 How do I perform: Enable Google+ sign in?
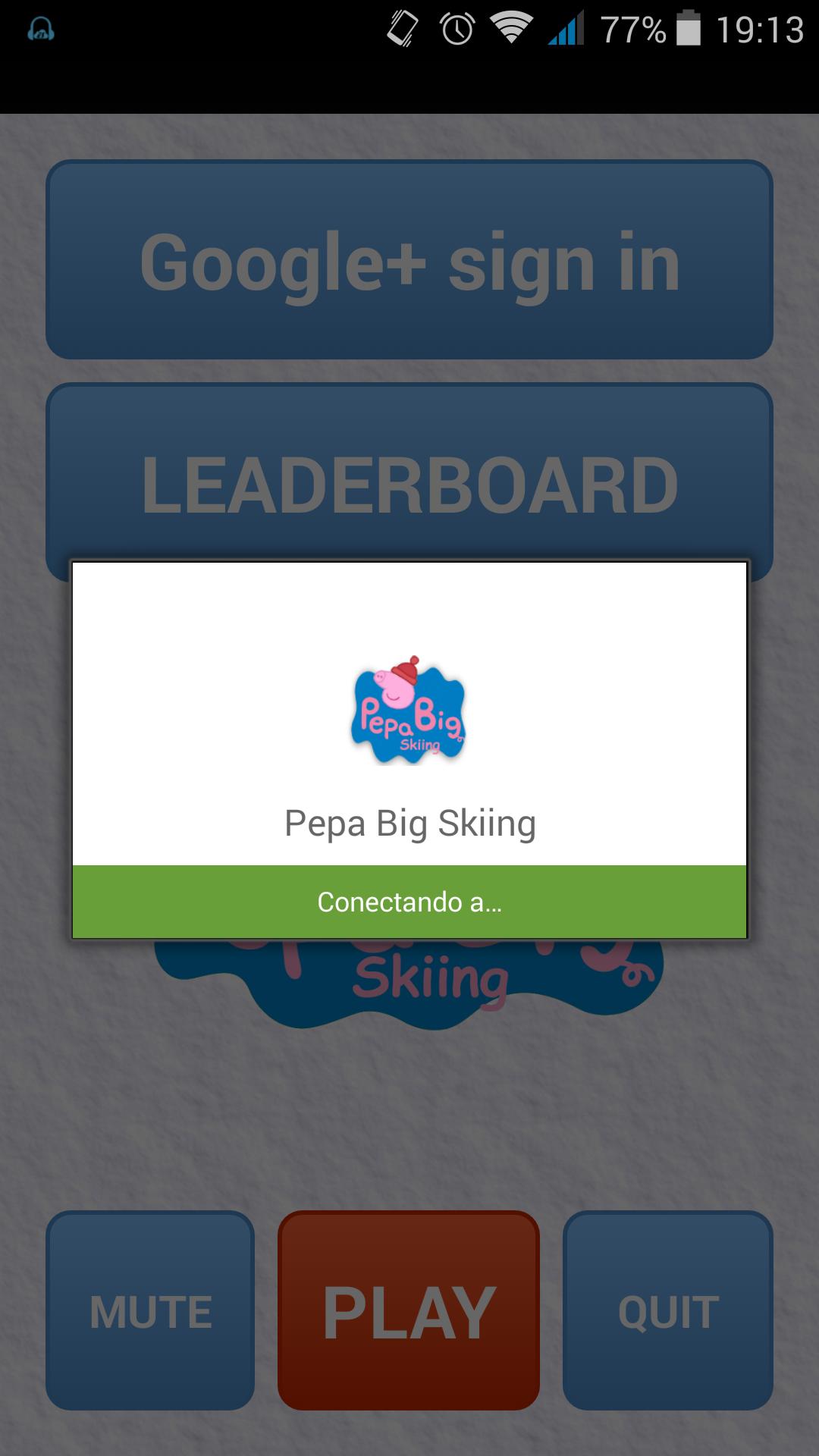[409, 262]
